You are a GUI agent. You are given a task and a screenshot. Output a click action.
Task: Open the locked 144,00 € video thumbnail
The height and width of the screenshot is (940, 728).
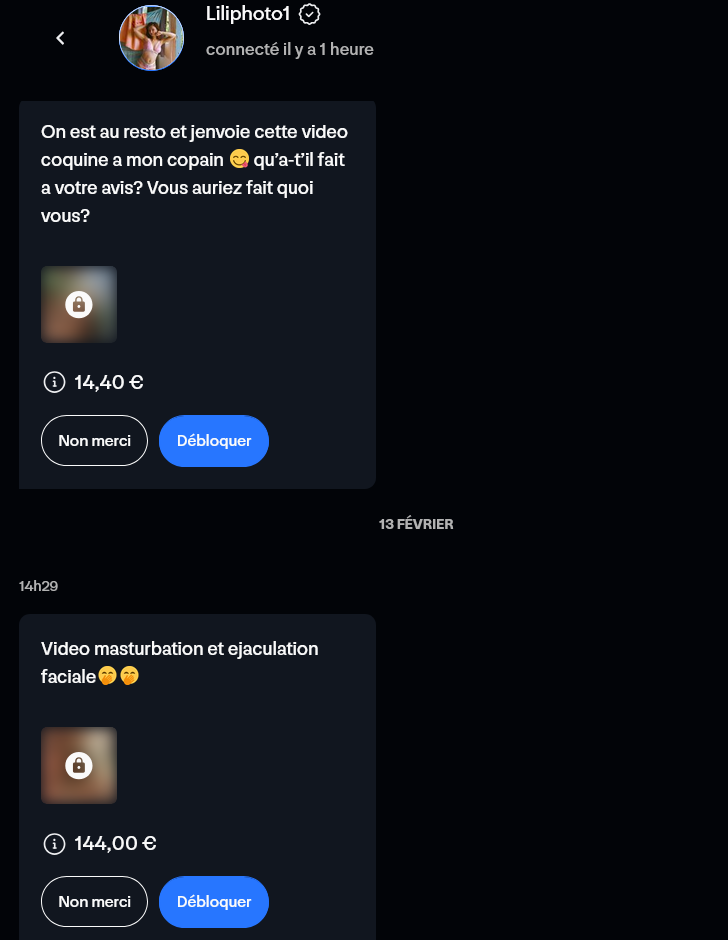pyautogui.click(x=79, y=765)
